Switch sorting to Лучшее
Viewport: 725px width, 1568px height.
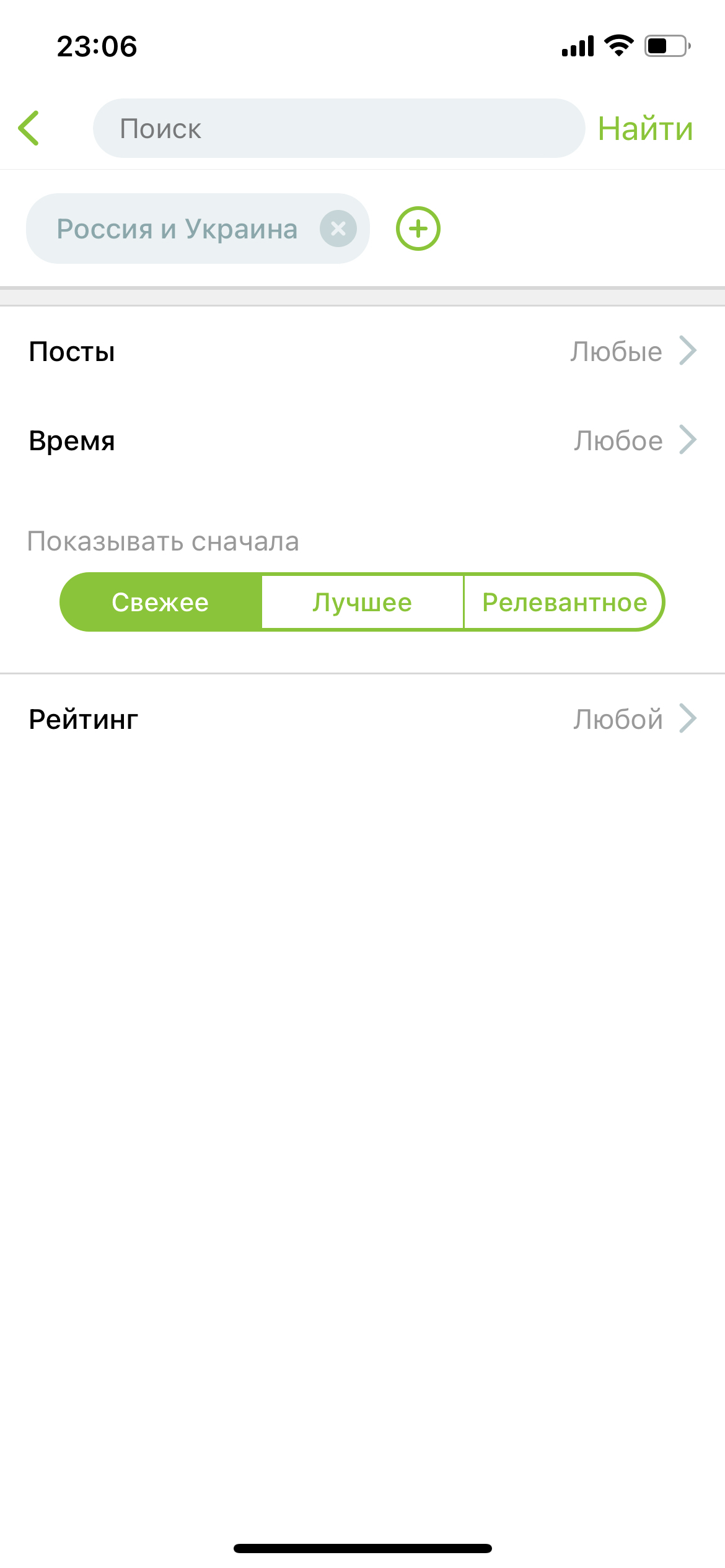[x=362, y=602]
